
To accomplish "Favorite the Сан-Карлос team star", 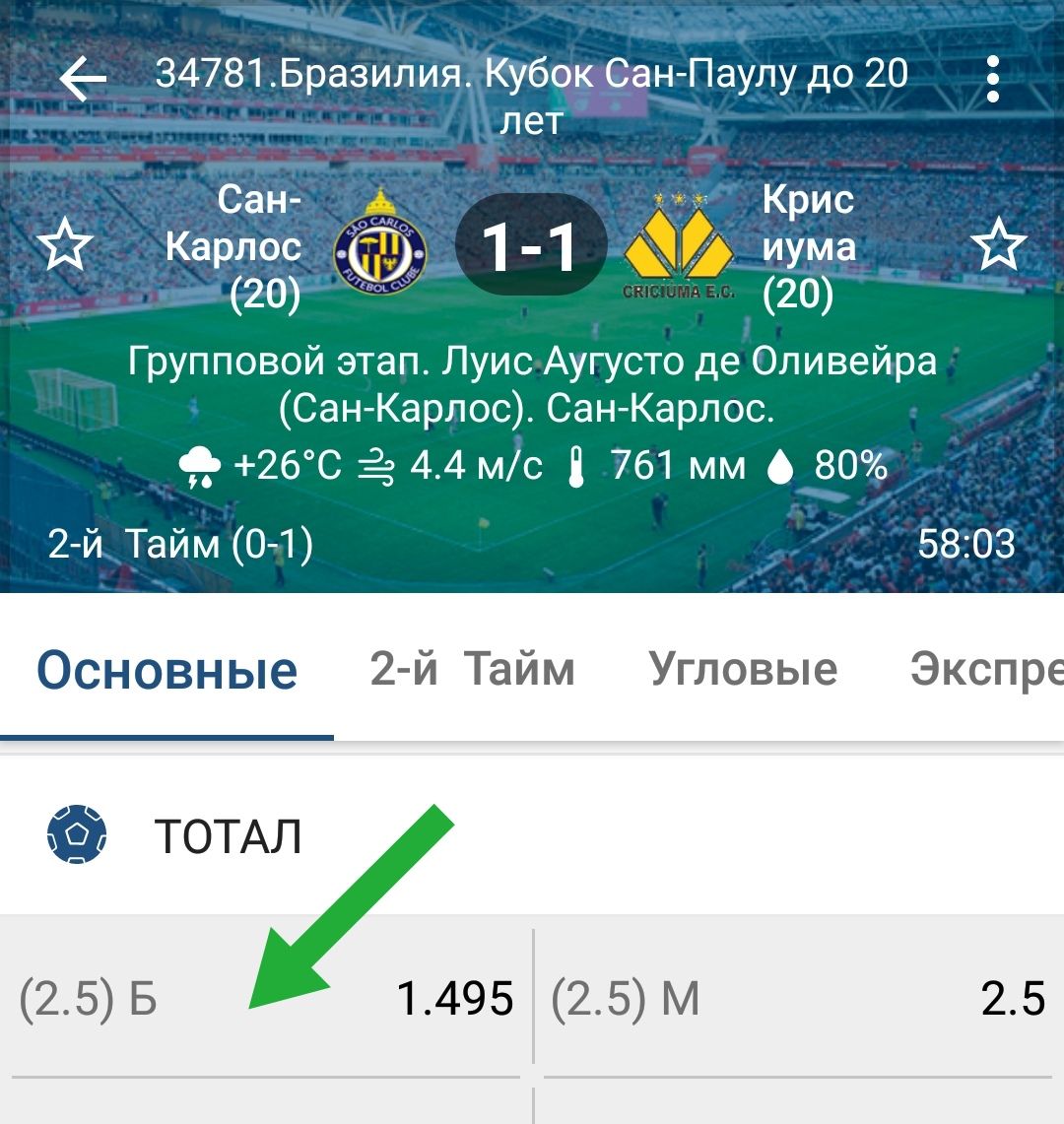I will tap(65, 246).
